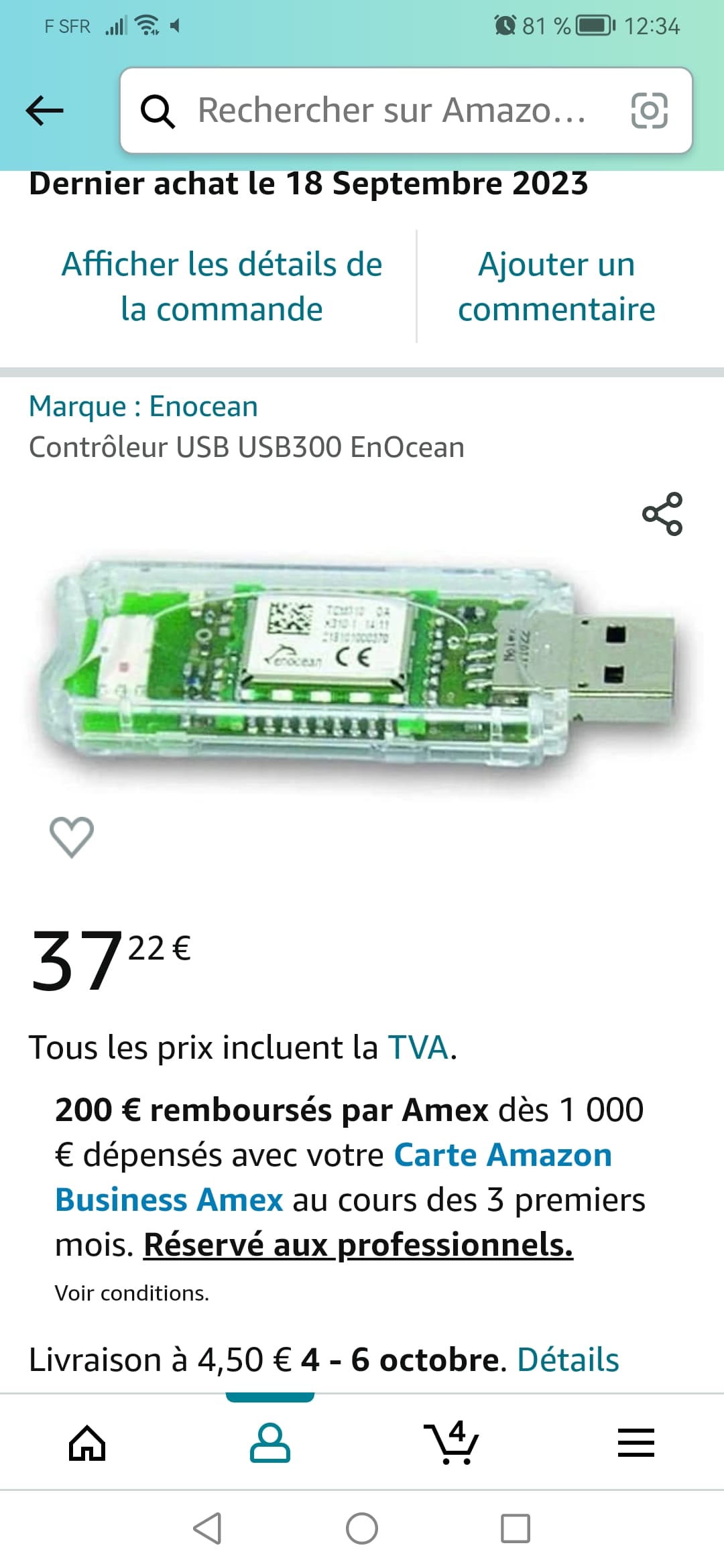724x1568 pixels.
Task: Switch to the account profile tab
Action: click(269, 1443)
